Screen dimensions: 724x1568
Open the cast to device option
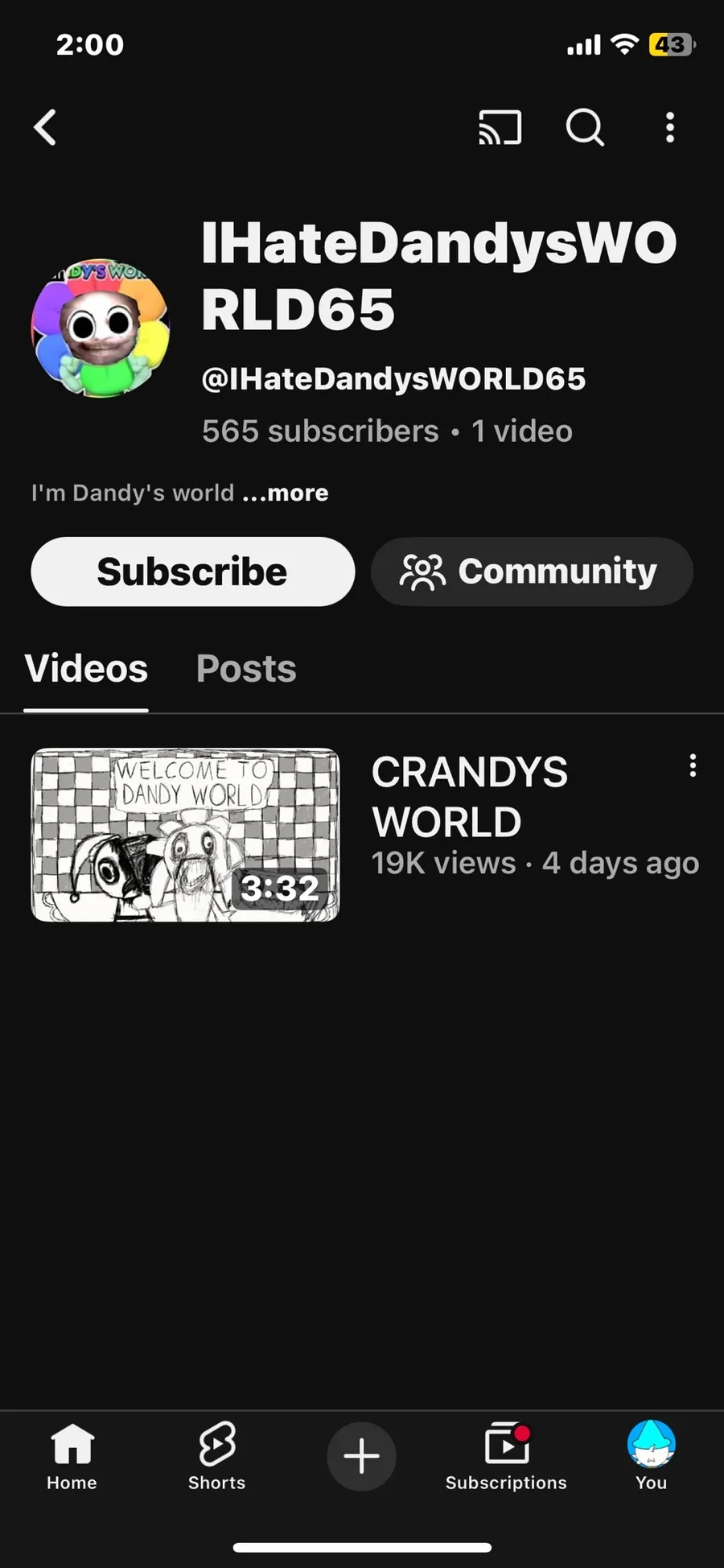500,127
